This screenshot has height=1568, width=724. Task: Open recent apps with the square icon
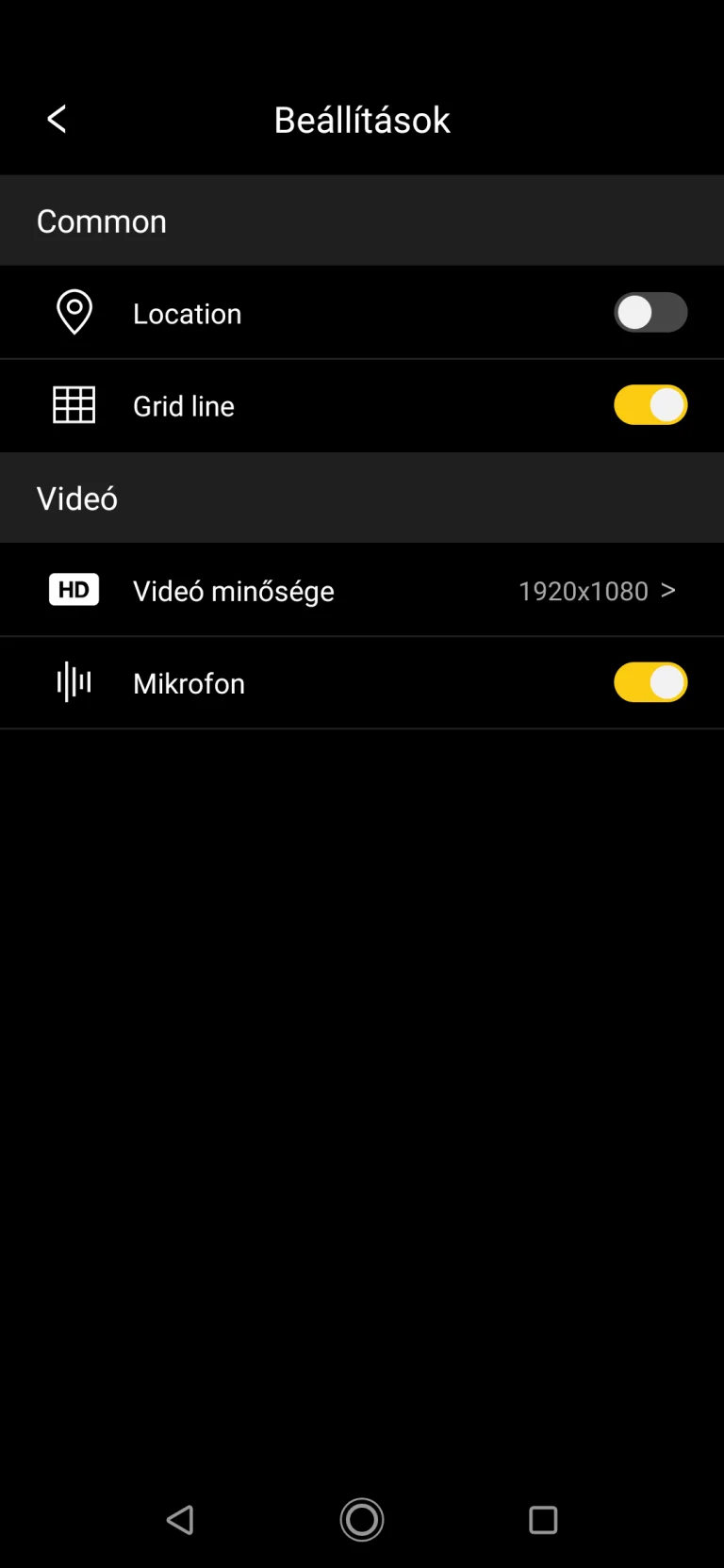tap(543, 1519)
